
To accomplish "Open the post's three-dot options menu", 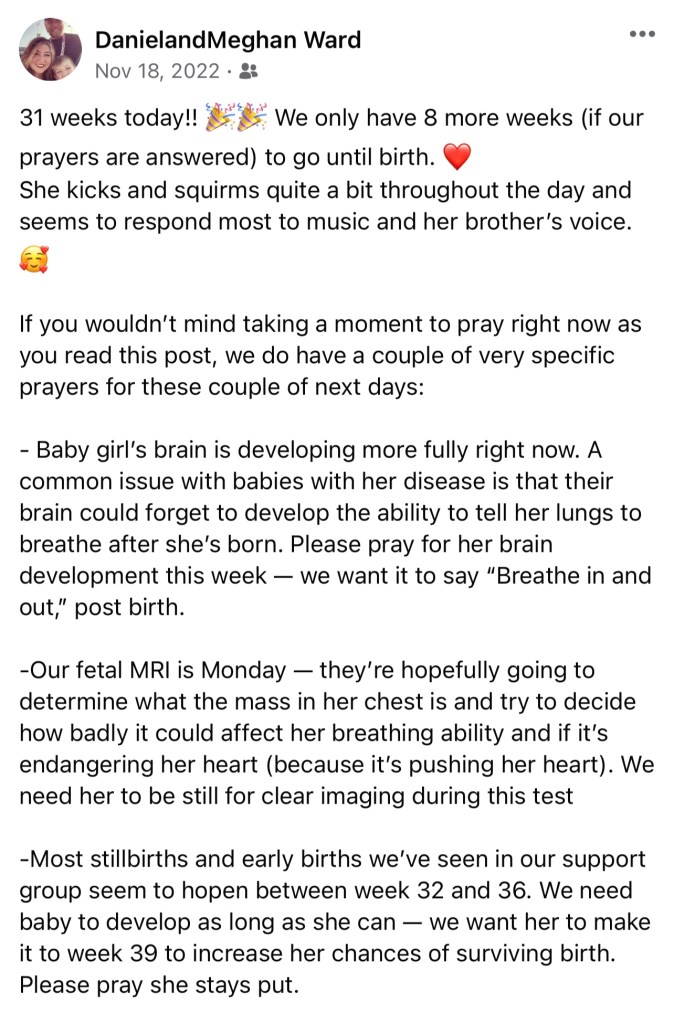I will tap(641, 35).
